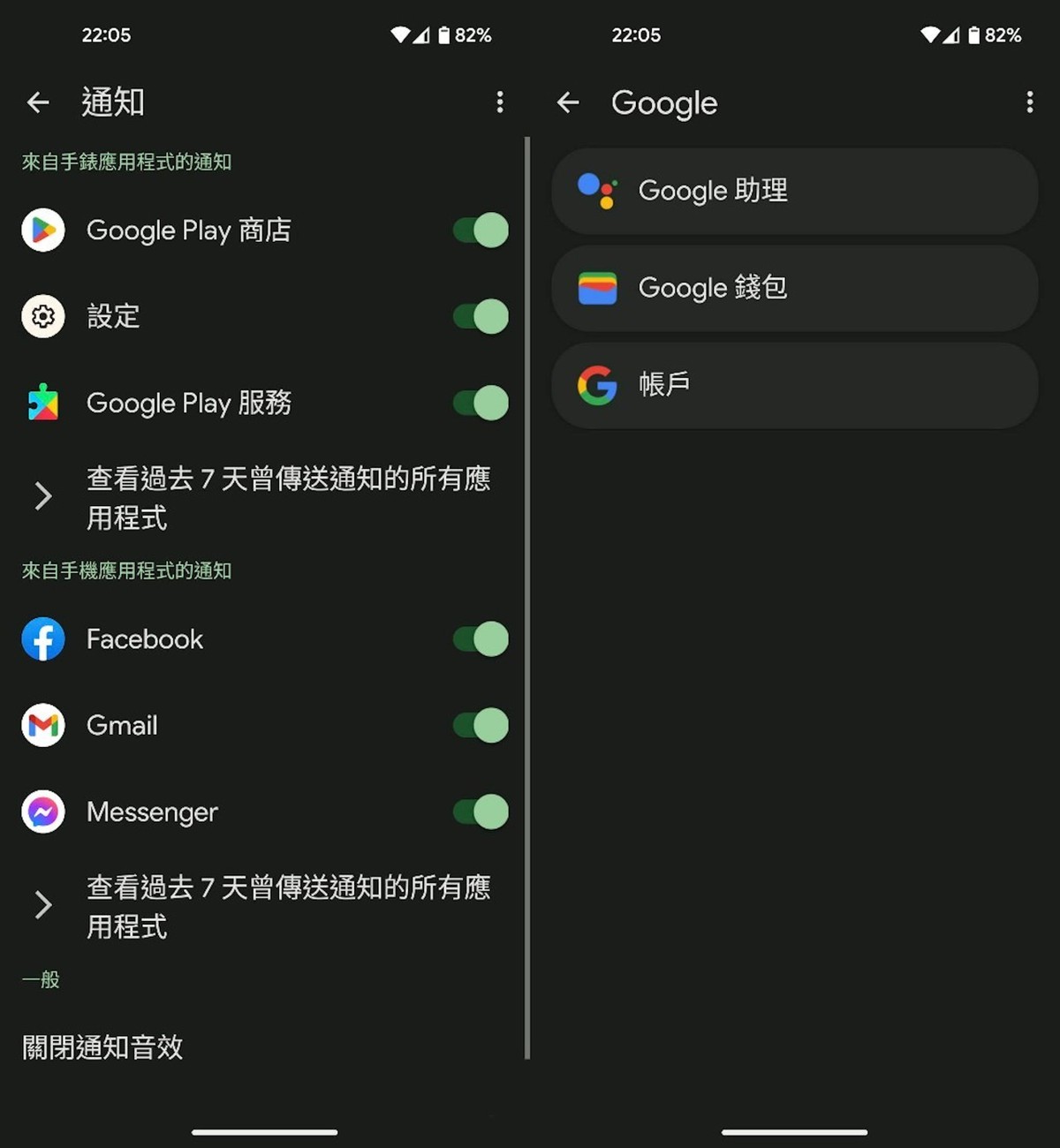Screen dimensions: 1060x1148
Task: Click the battery 82% status indicator
Action: click(466, 35)
